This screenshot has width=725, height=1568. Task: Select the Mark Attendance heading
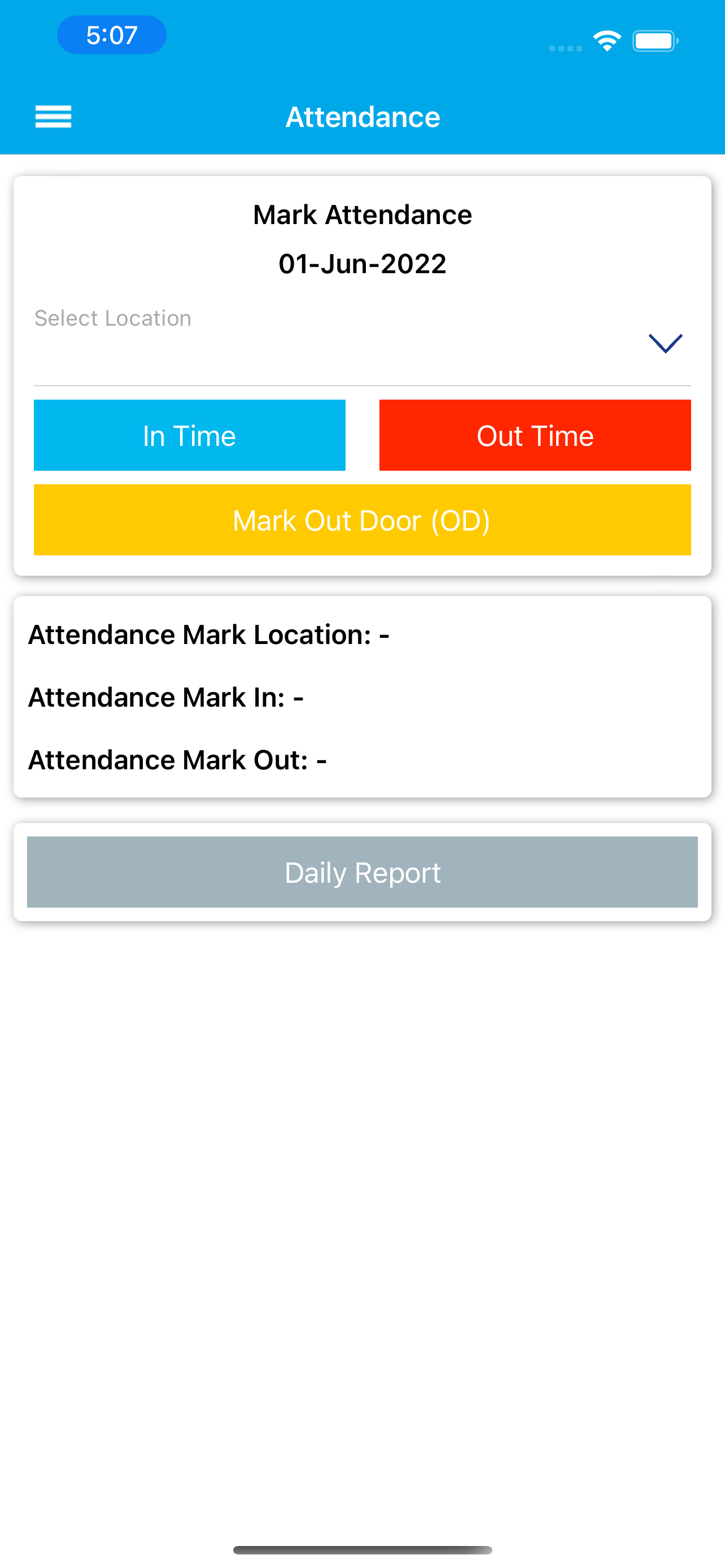click(x=362, y=214)
